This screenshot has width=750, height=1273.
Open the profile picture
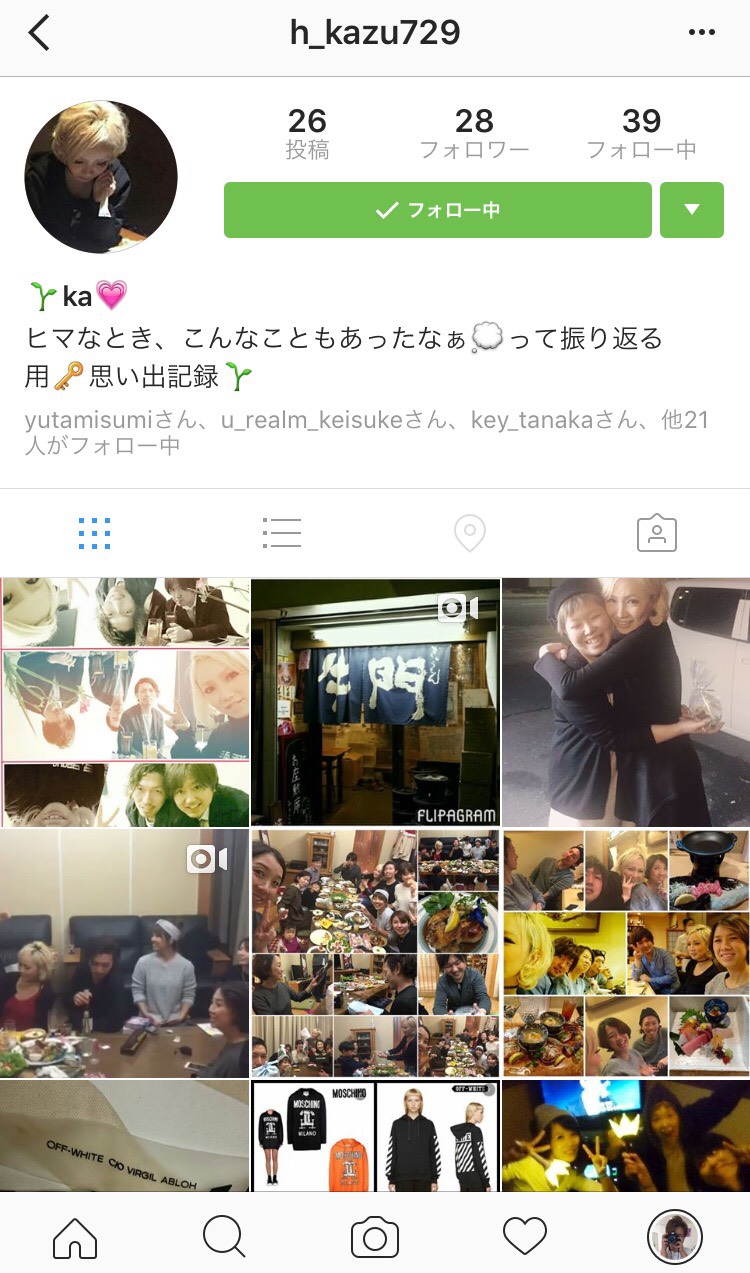coord(101,177)
